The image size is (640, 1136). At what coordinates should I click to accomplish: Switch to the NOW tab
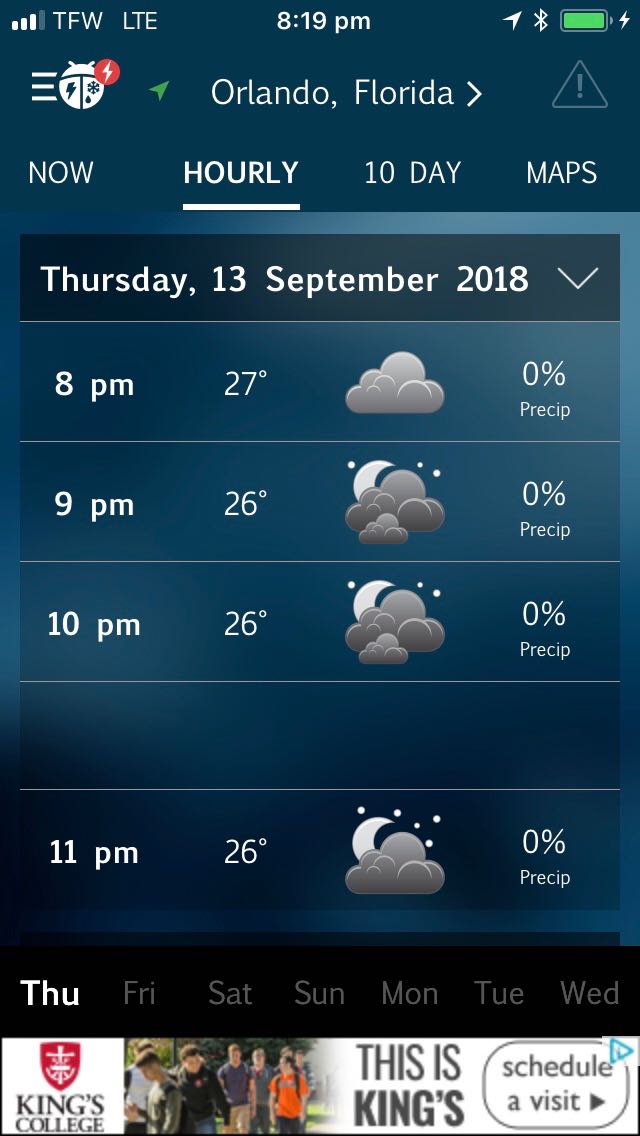point(61,172)
